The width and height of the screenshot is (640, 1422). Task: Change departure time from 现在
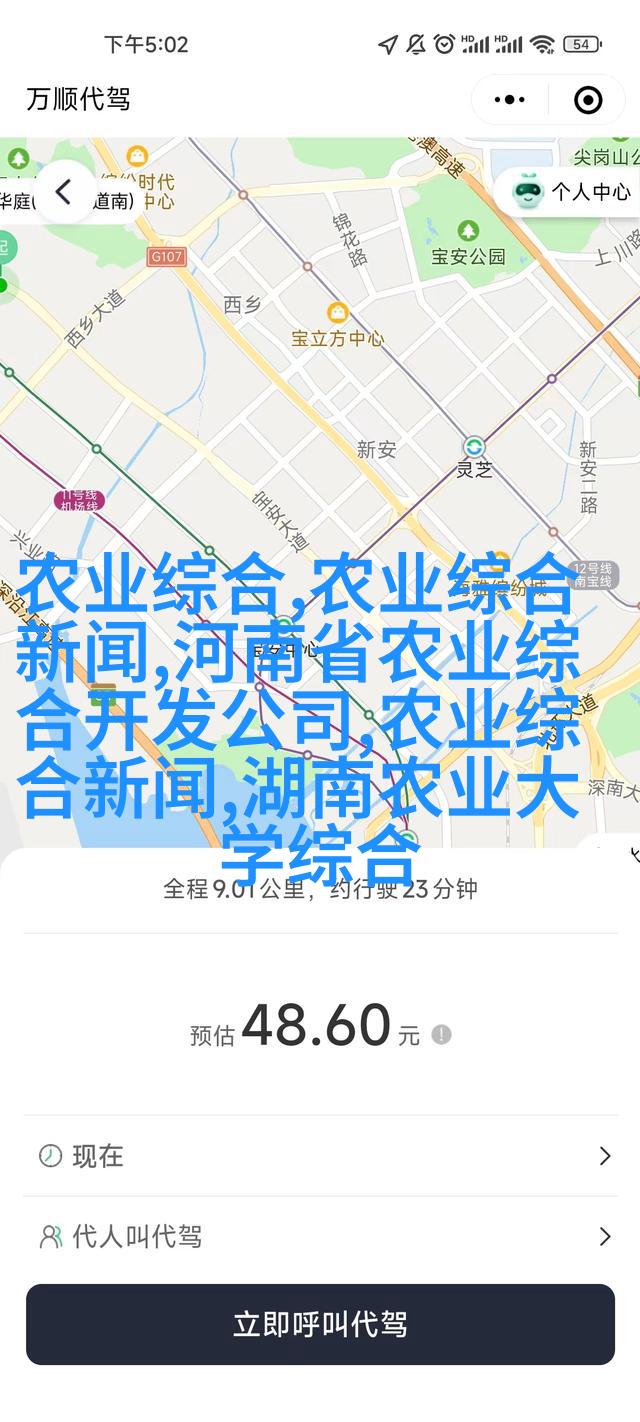pos(320,1156)
